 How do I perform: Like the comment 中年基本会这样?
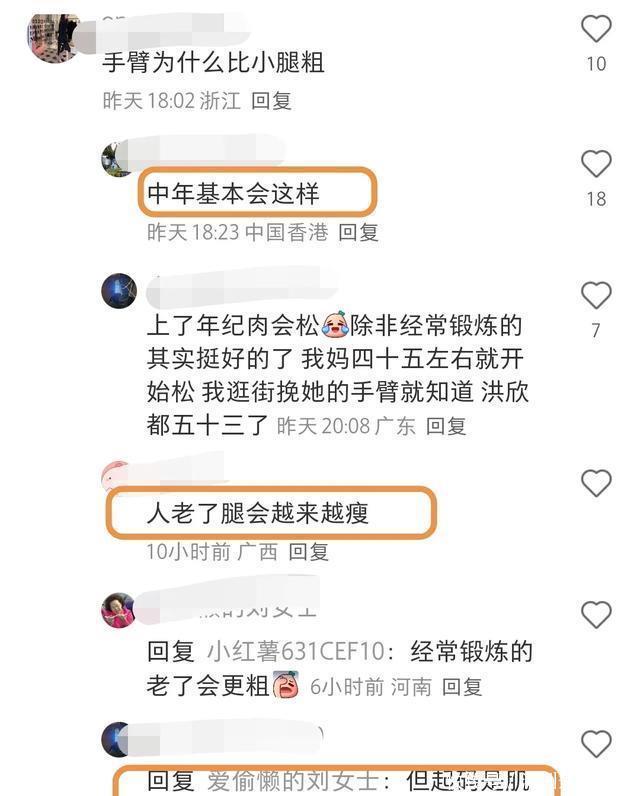click(596, 164)
